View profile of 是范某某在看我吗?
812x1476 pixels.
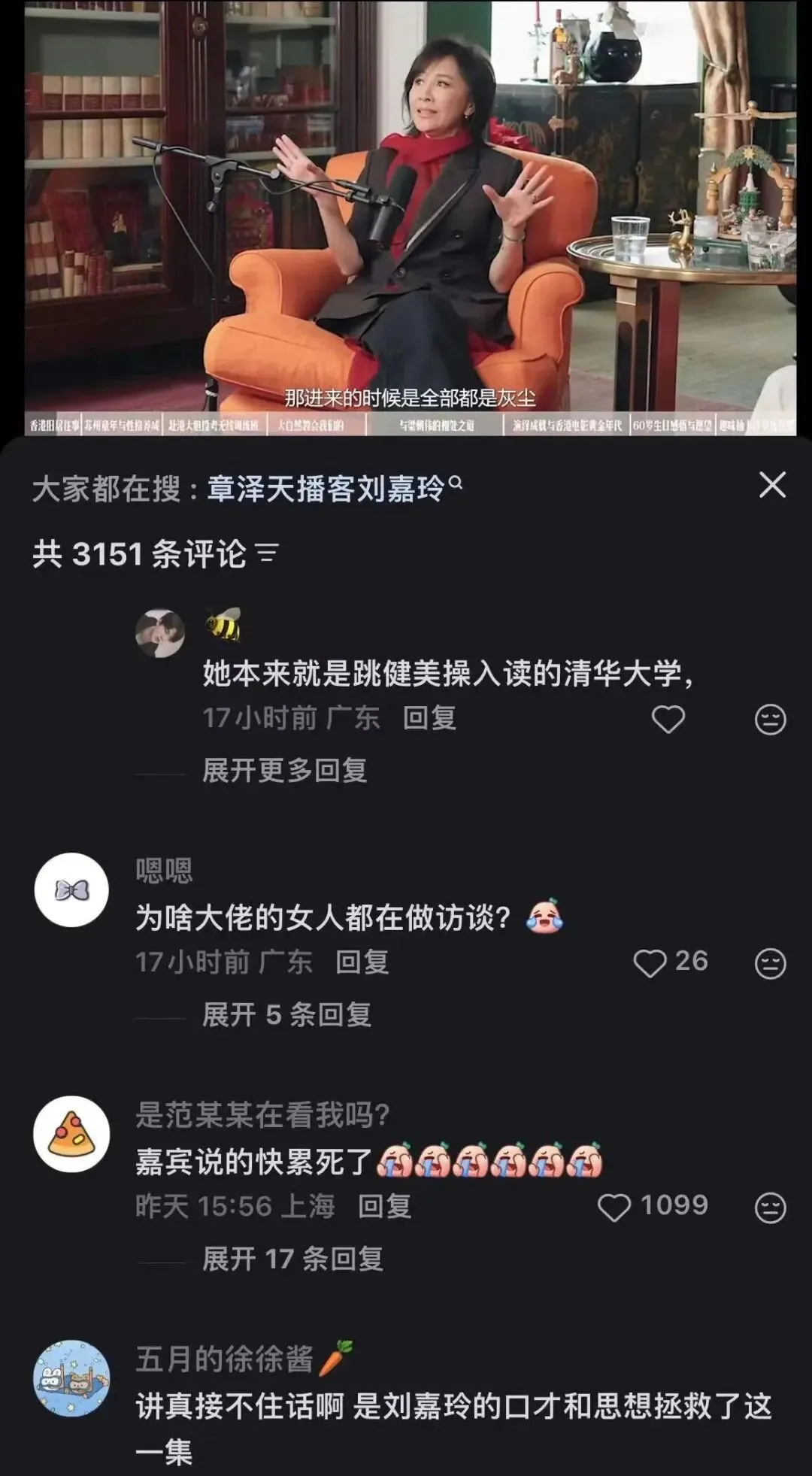coord(72,1134)
